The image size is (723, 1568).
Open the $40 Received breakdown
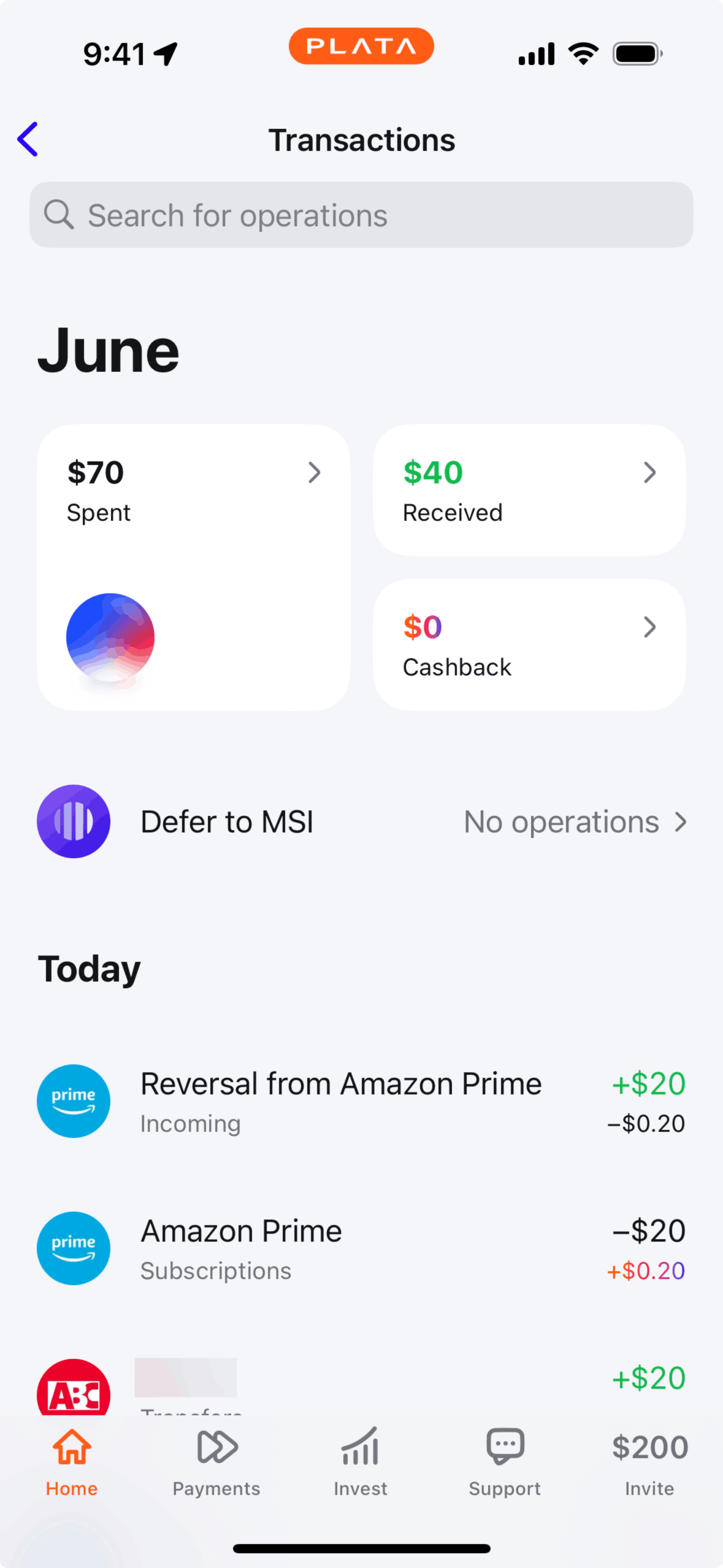click(650, 473)
